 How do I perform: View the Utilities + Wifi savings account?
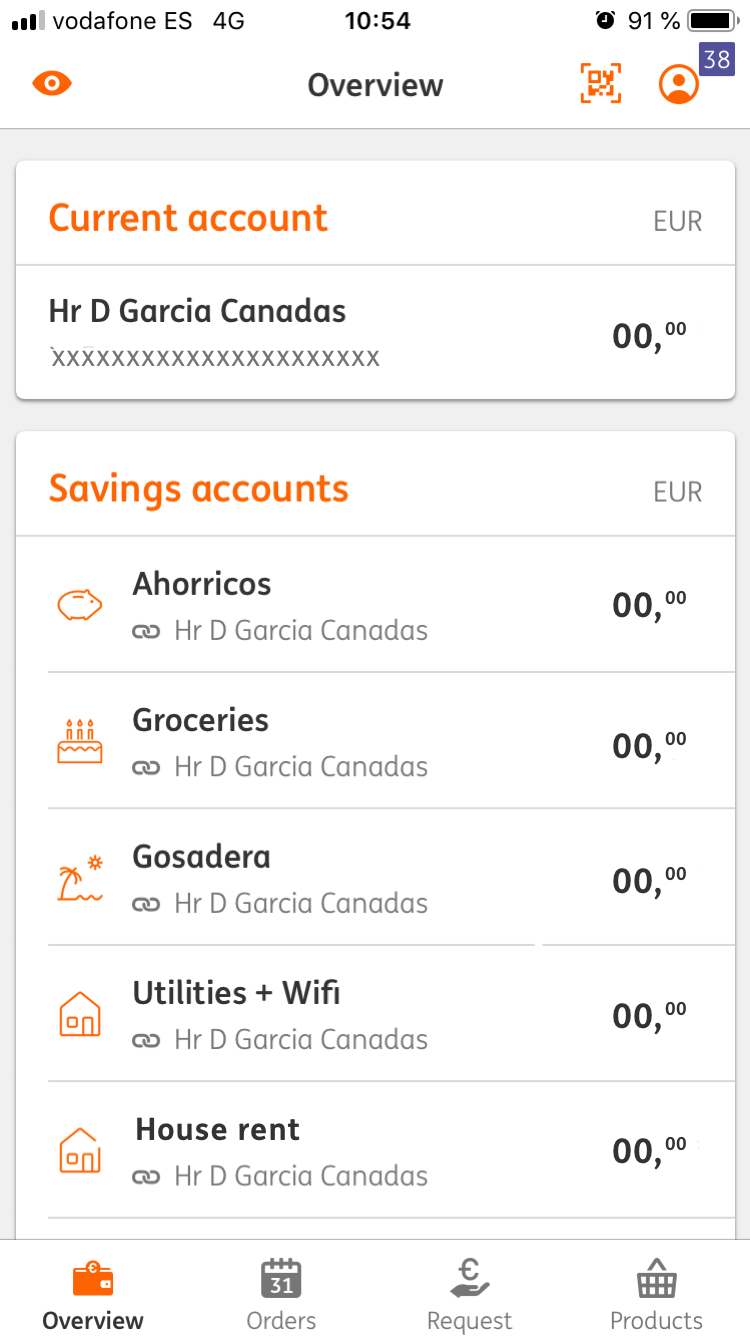coord(375,1014)
